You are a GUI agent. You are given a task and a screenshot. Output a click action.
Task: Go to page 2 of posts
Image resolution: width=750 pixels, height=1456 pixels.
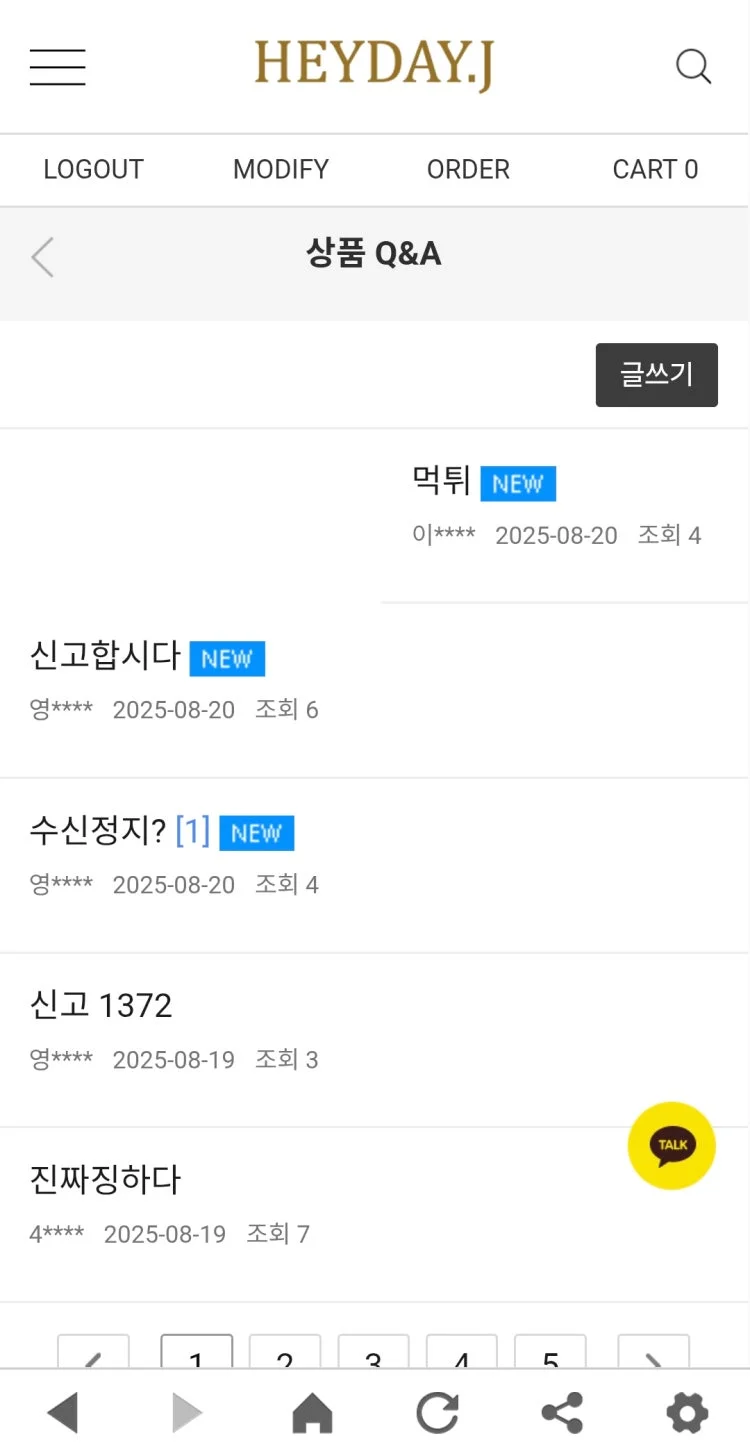[x=285, y=1354]
